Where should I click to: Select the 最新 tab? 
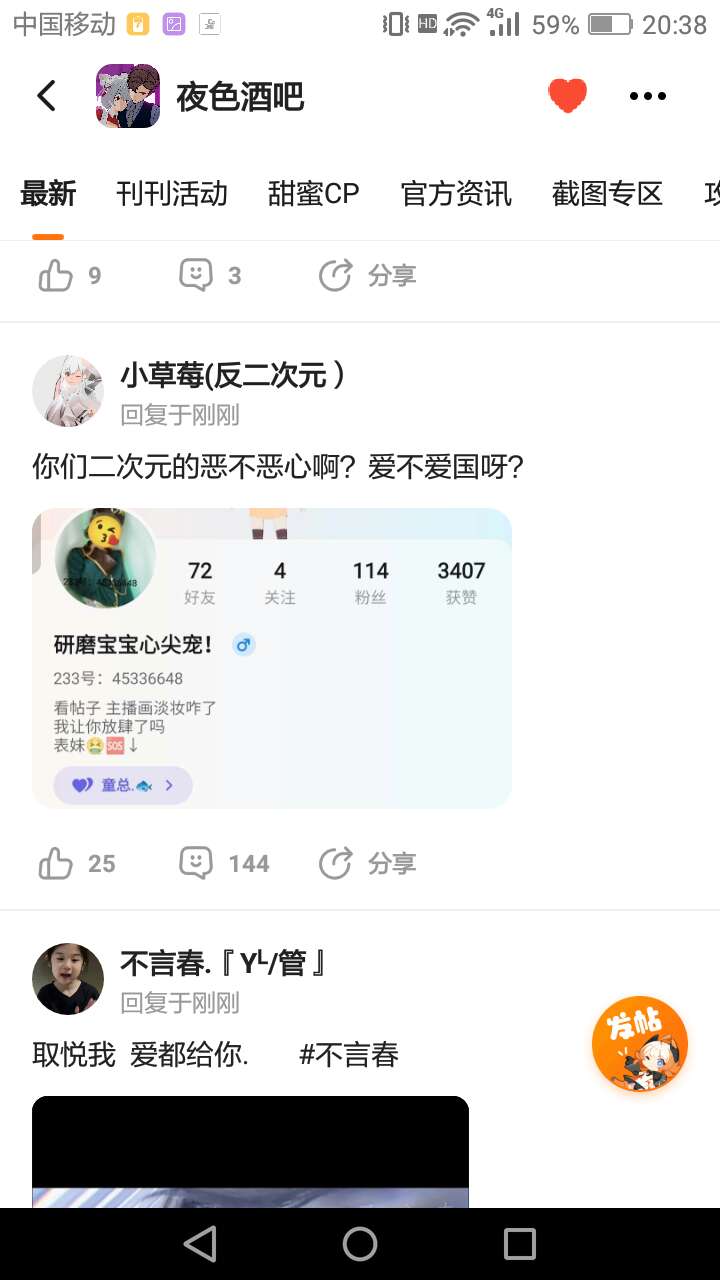48,194
